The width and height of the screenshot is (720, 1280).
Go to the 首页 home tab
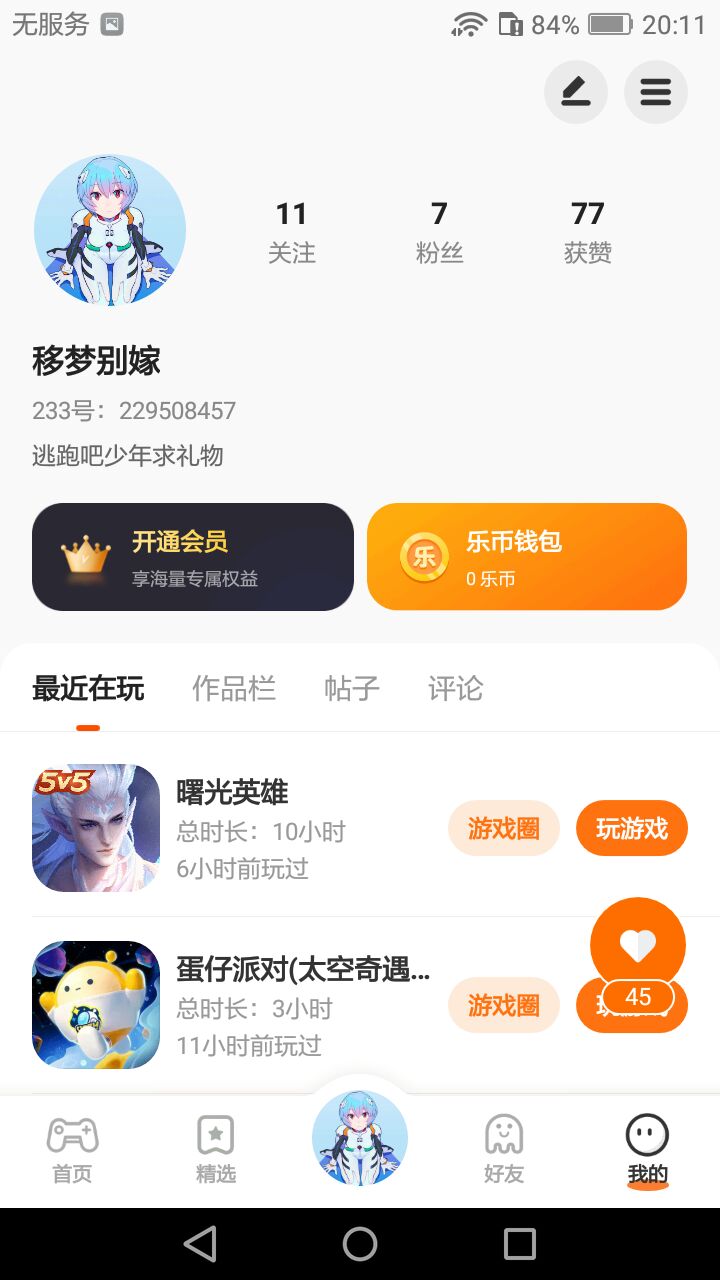click(72, 1150)
